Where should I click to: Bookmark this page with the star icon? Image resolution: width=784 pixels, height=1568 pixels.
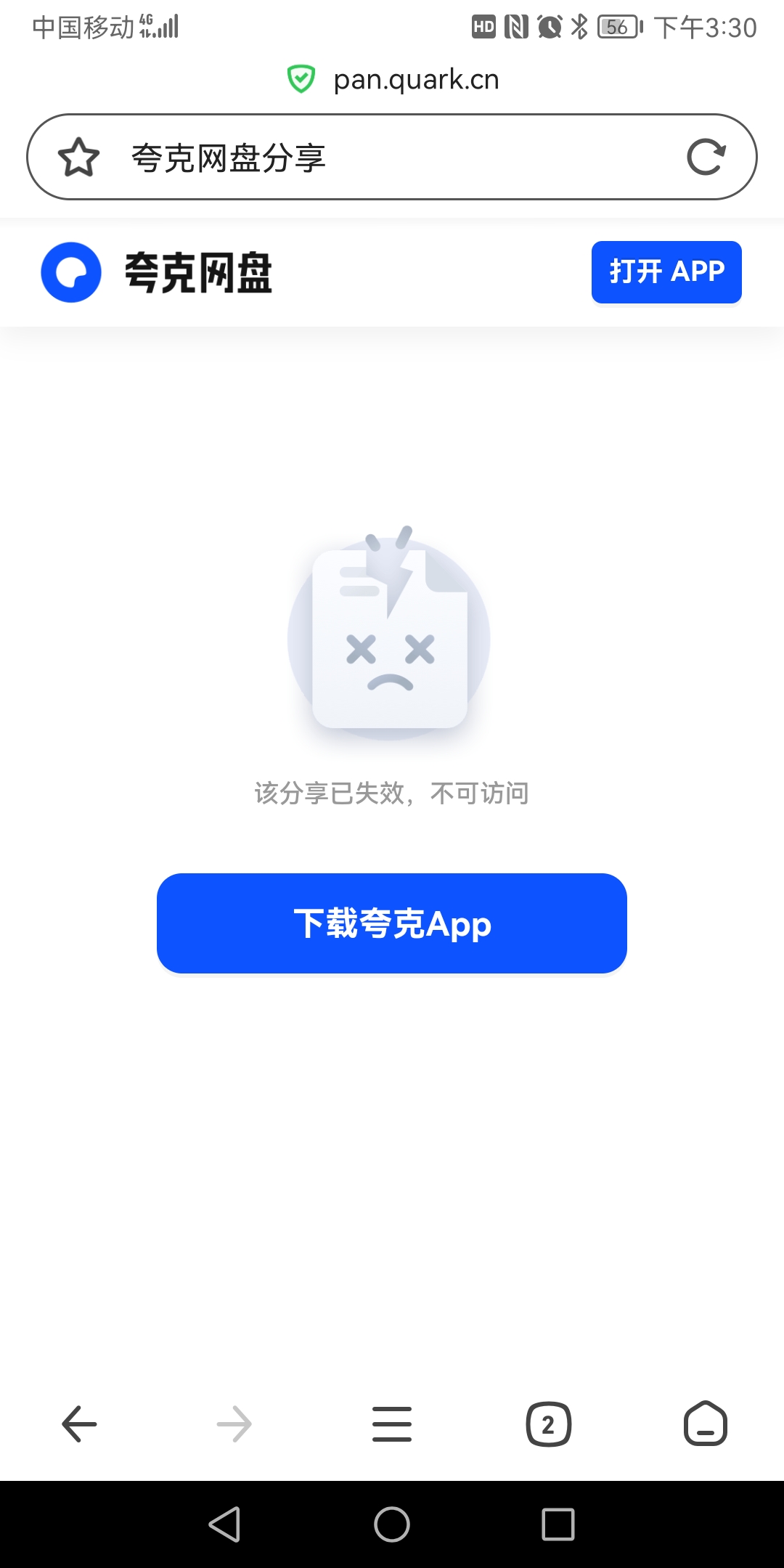78,158
